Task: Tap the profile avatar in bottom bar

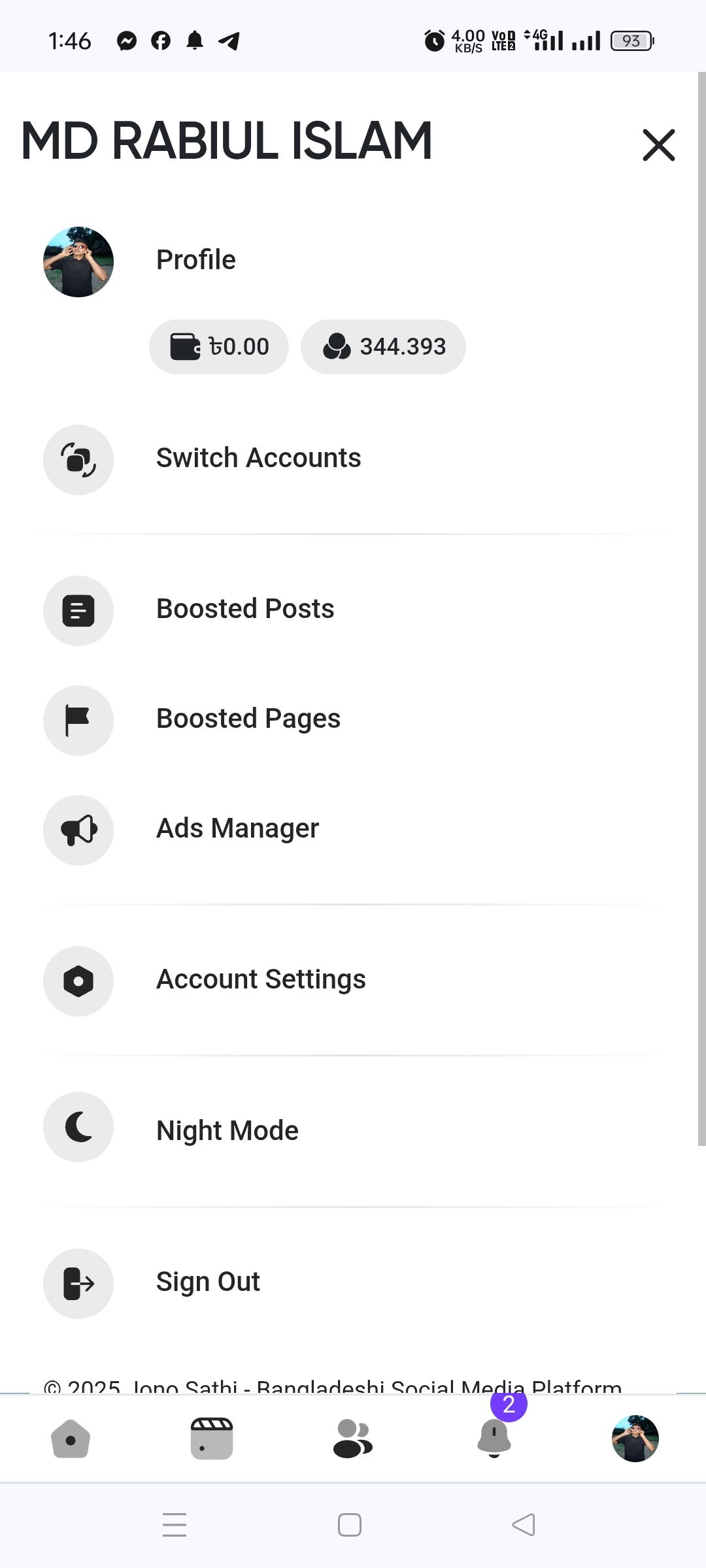Action: coord(635,1439)
